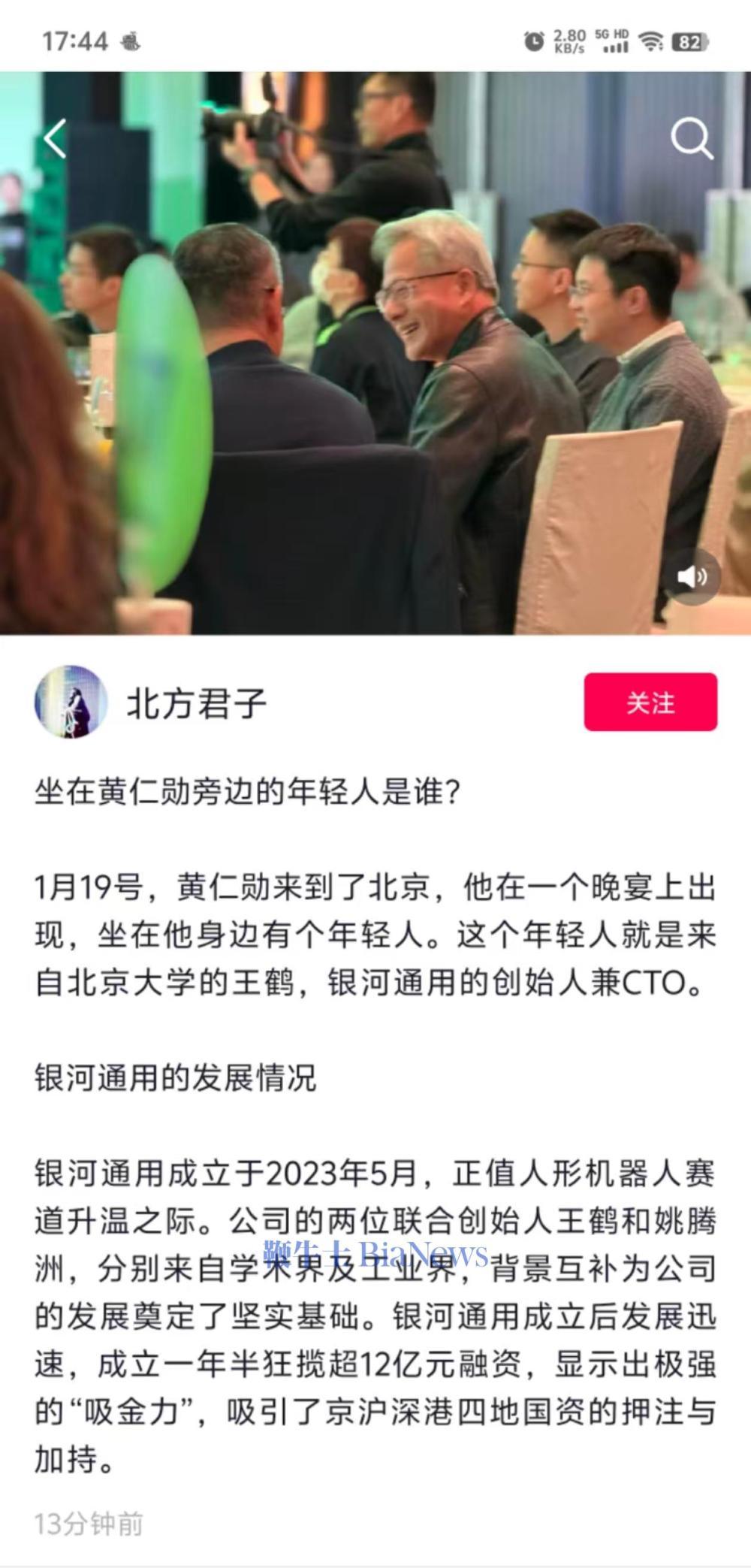Open 北方君子's profile avatar
This screenshot has height=1568, width=751.
coord(71,702)
